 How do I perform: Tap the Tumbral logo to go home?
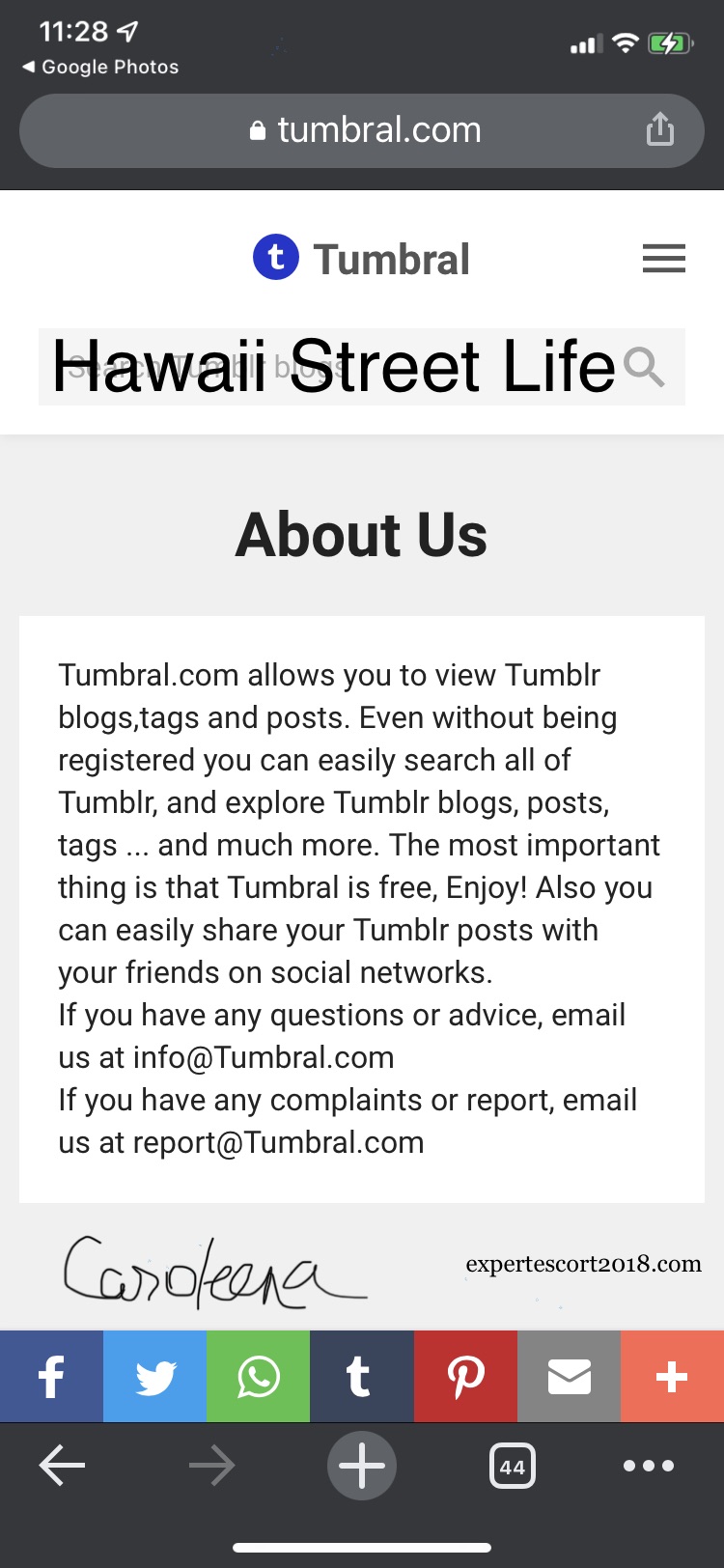point(362,259)
